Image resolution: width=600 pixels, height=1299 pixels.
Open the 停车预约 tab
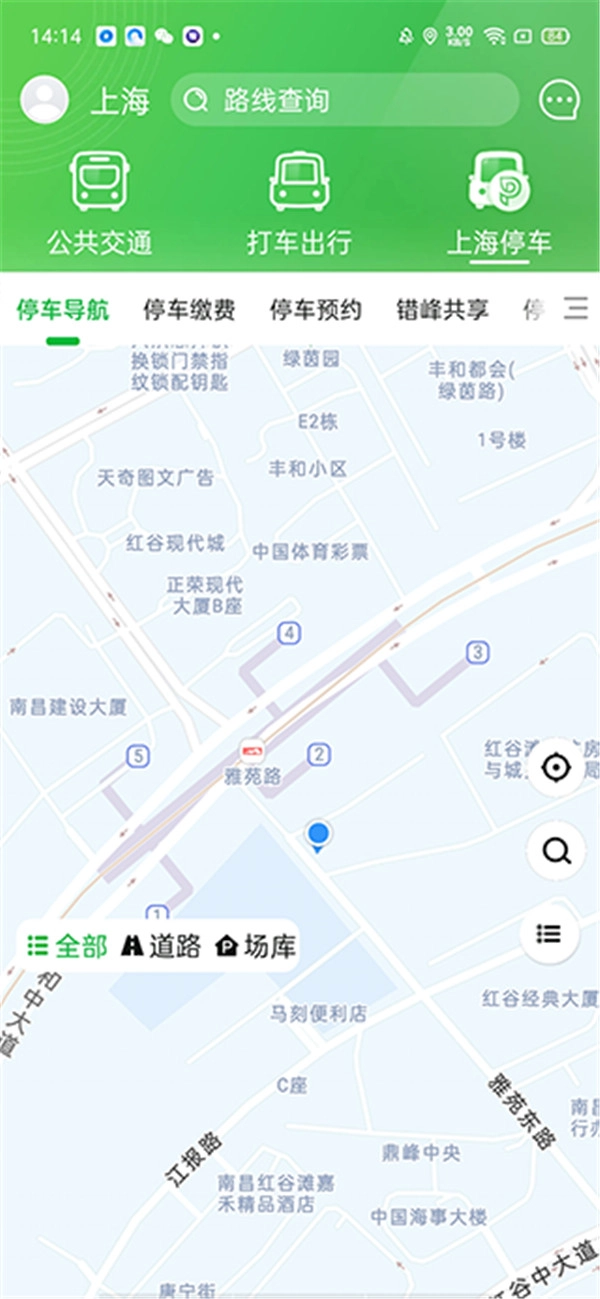315,309
